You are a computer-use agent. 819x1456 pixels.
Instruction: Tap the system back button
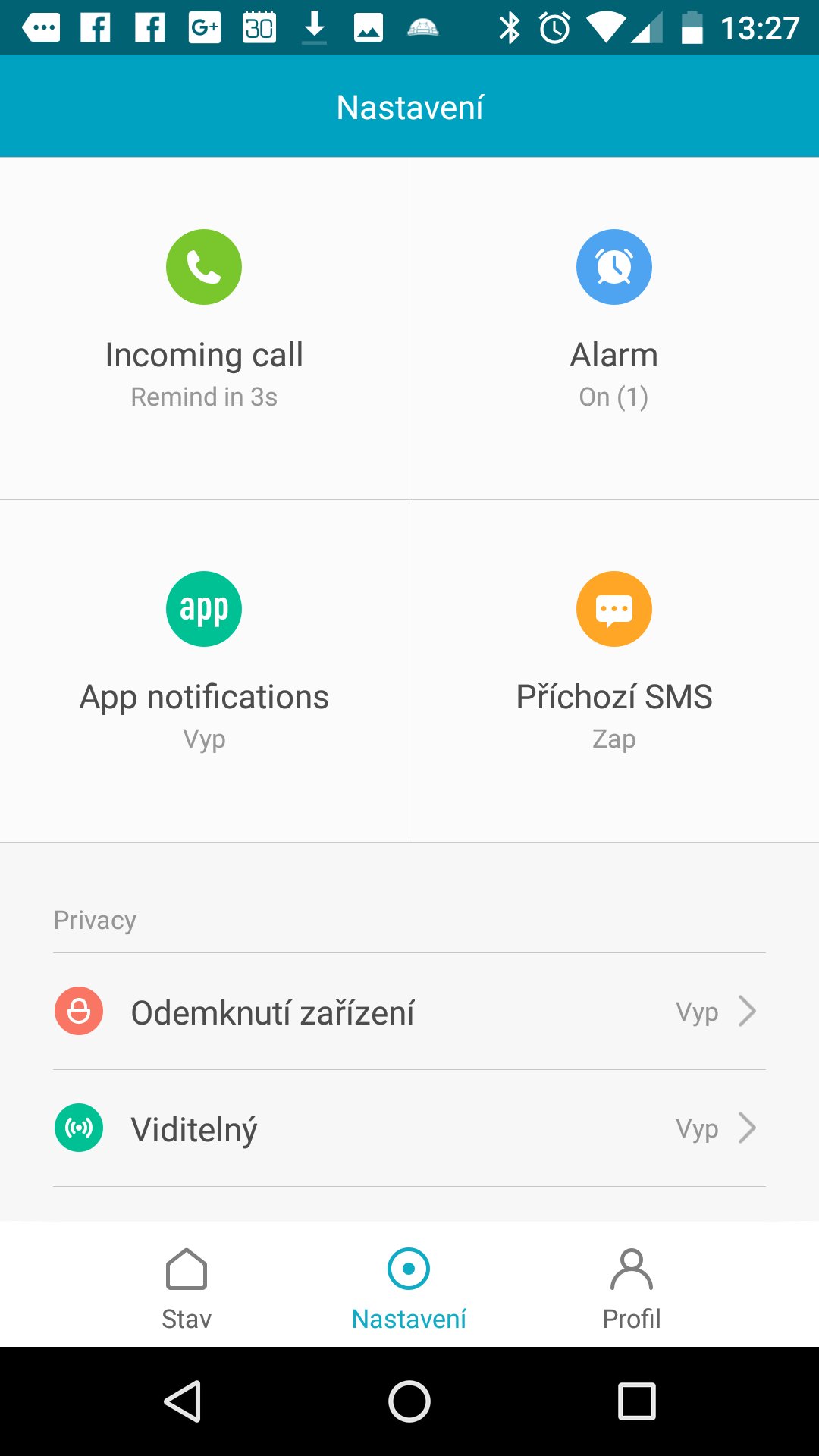(x=182, y=1401)
